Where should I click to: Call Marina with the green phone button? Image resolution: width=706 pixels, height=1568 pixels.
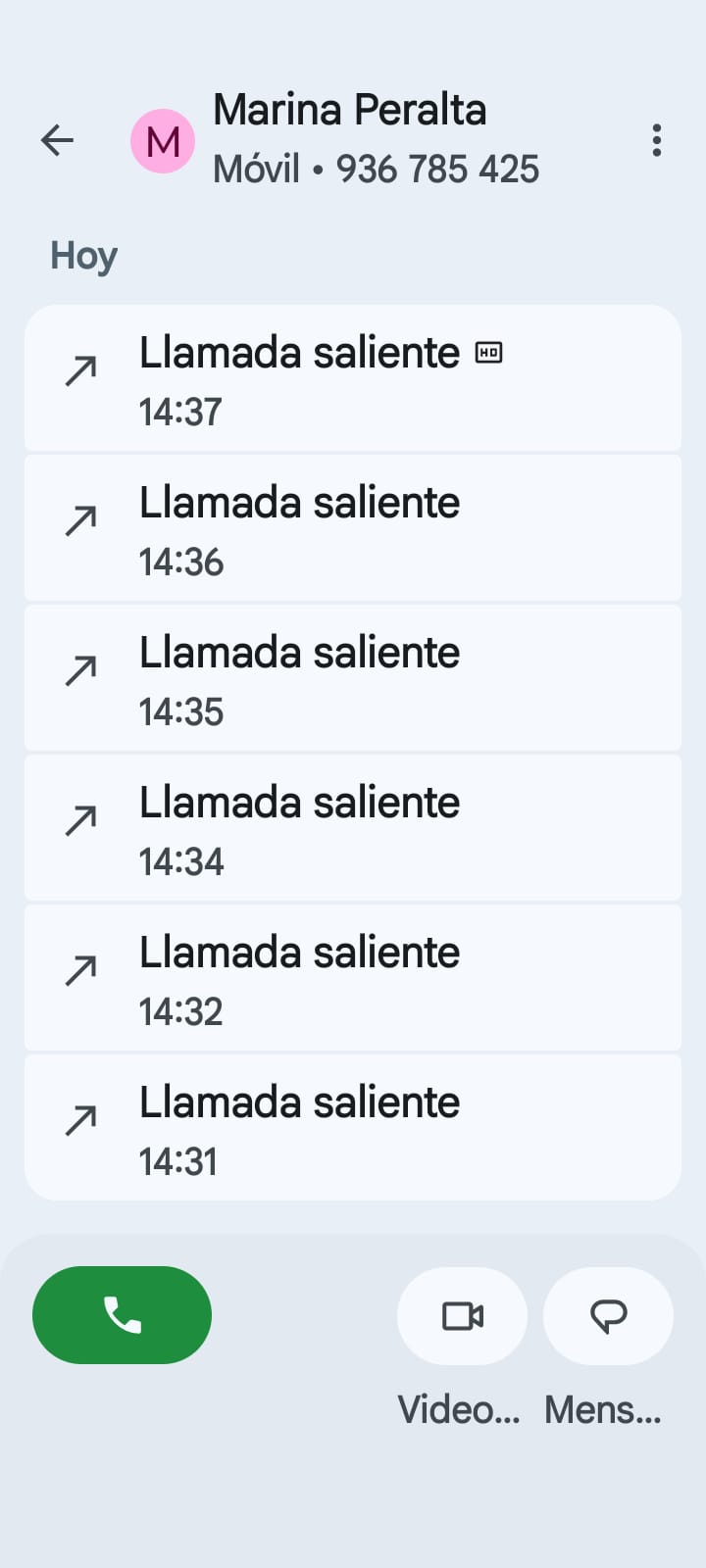(x=123, y=1315)
